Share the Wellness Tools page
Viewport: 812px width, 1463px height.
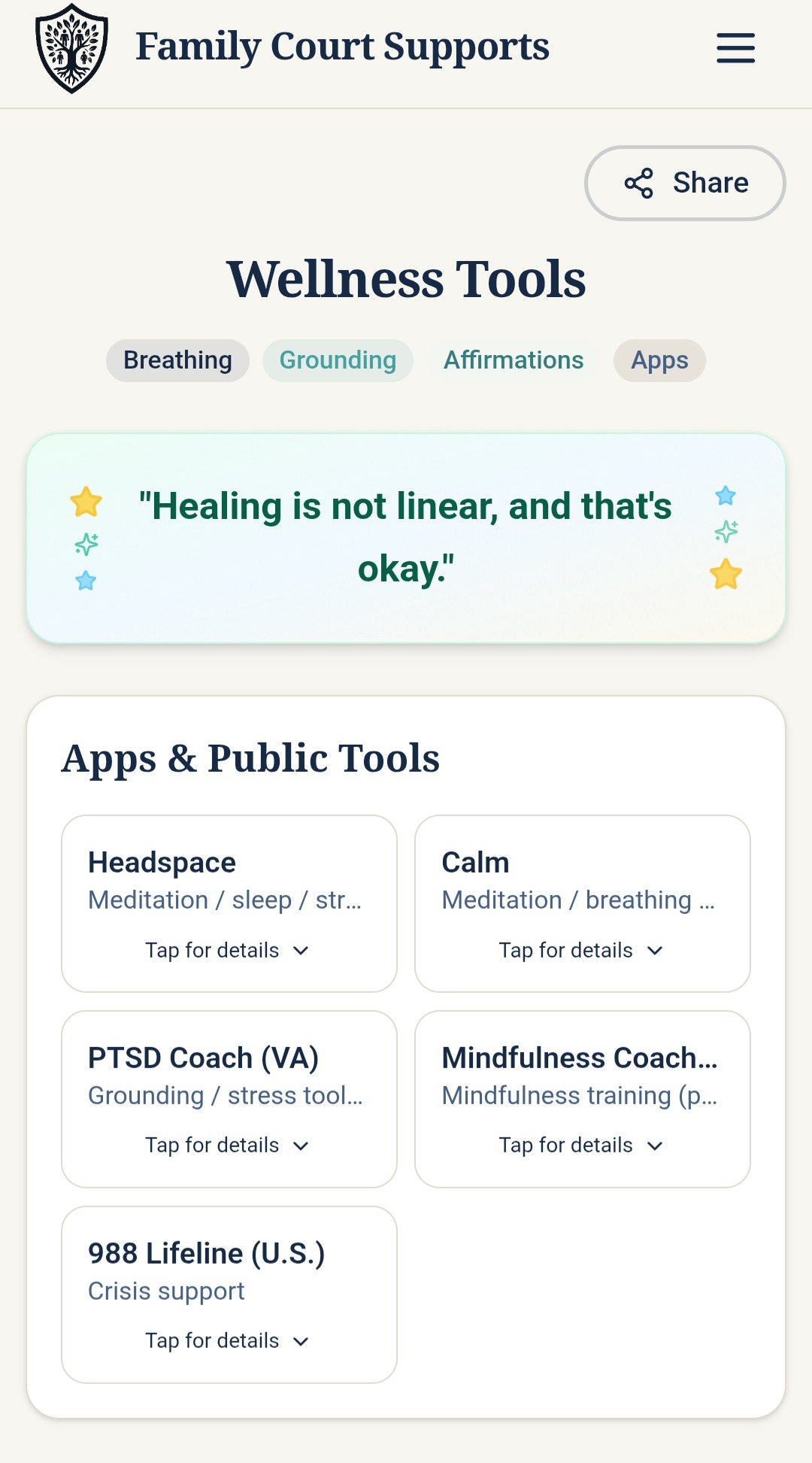tap(685, 183)
